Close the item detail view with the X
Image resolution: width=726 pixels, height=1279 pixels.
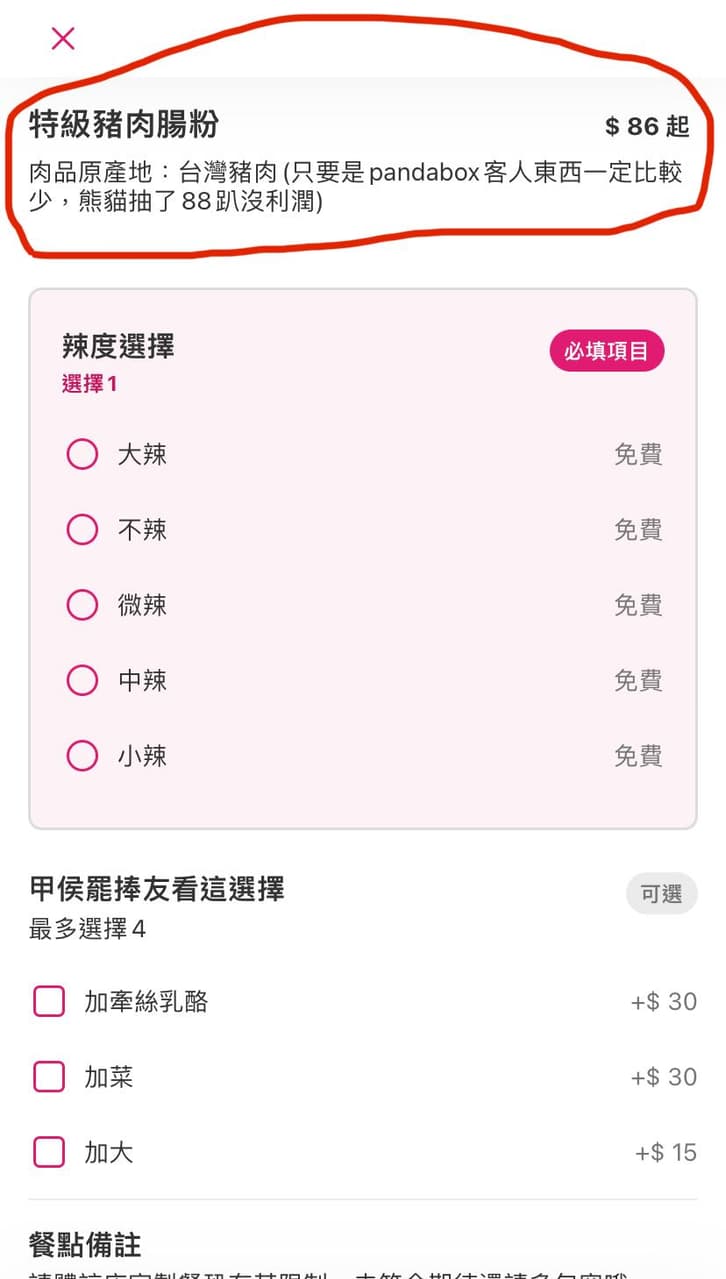62,38
